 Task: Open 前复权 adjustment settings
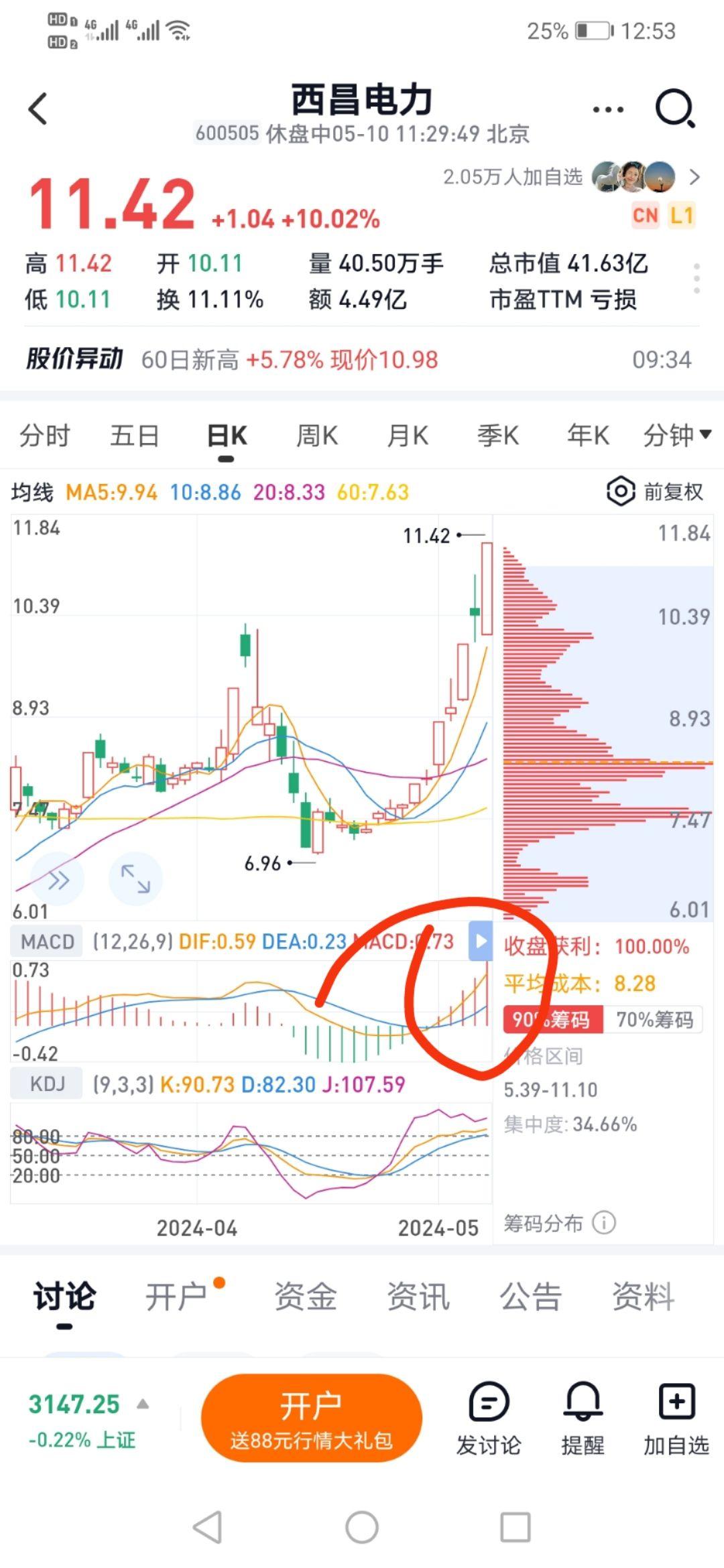(655, 492)
